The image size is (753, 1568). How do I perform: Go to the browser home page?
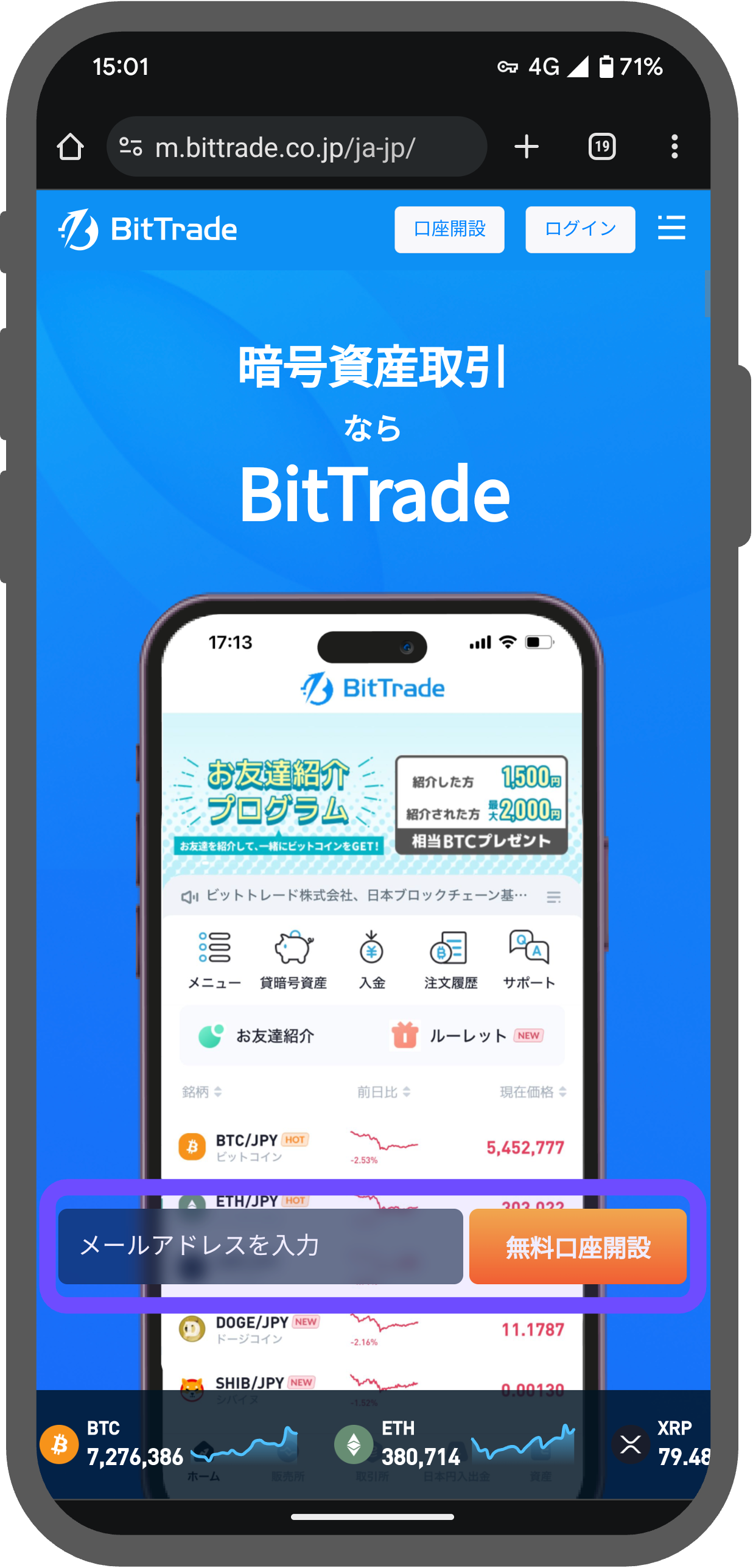(70, 147)
